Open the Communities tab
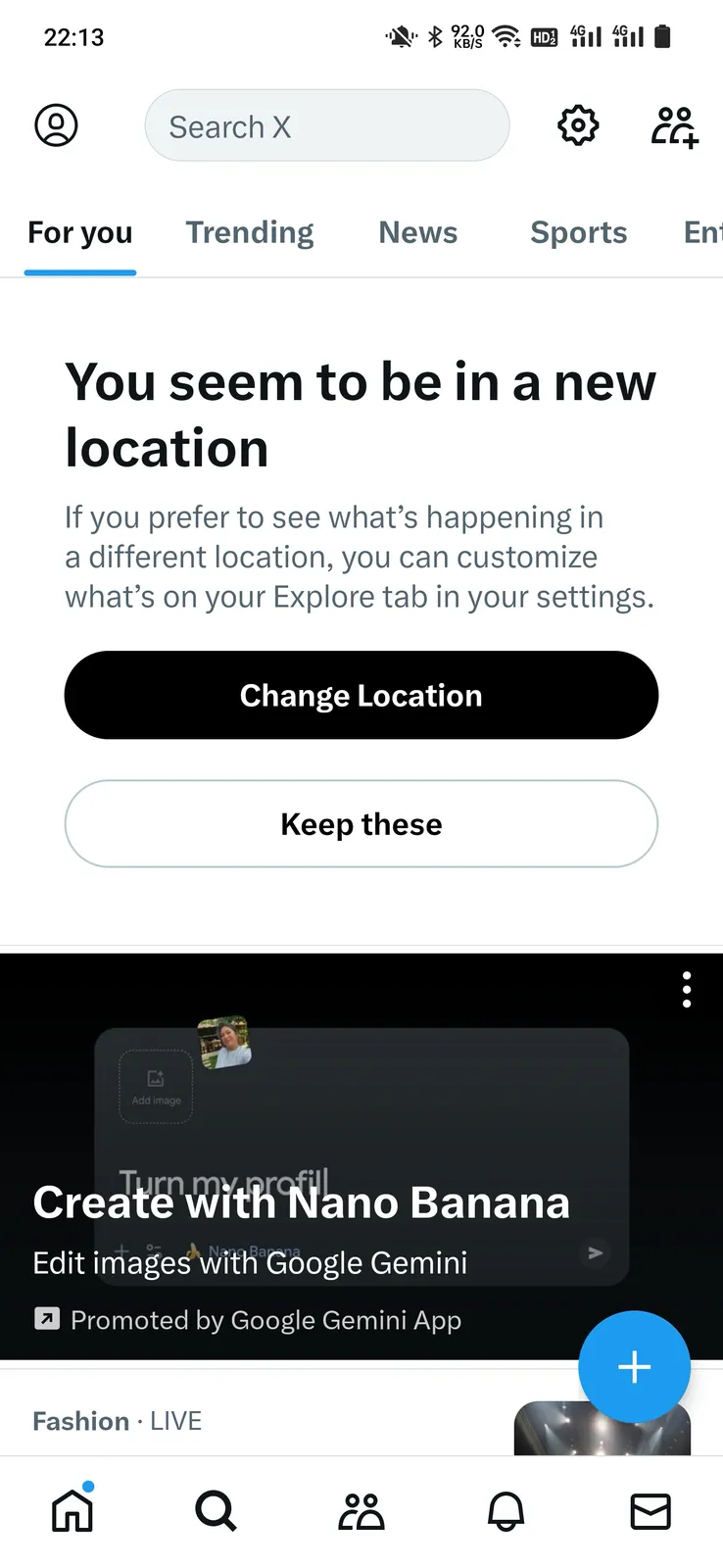This screenshot has height=1568, width=723. click(x=361, y=1511)
